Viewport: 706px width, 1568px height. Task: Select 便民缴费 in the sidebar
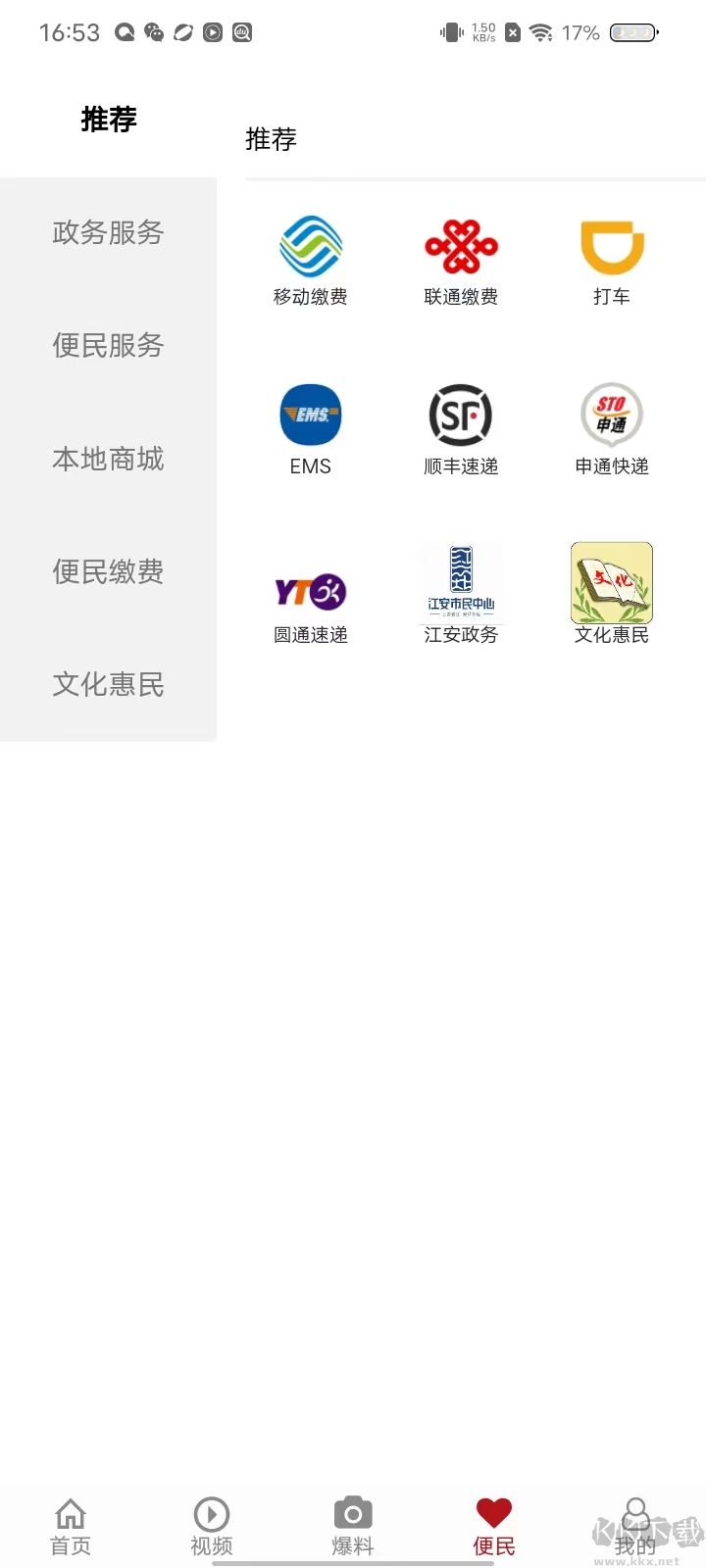(108, 571)
